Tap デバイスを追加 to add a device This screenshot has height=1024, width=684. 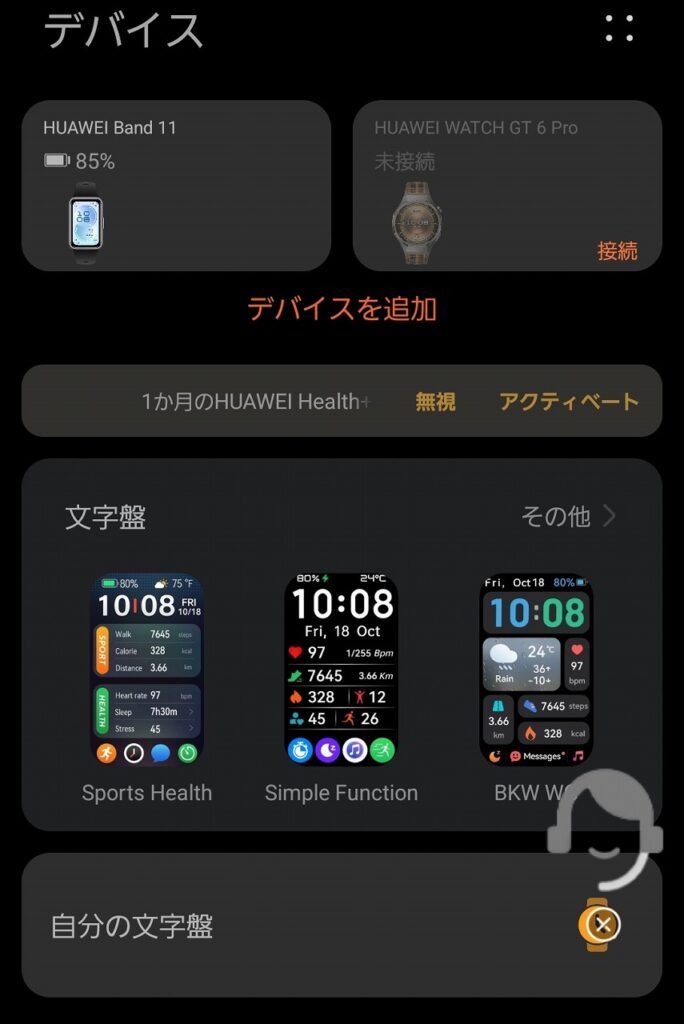pyautogui.click(x=342, y=308)
